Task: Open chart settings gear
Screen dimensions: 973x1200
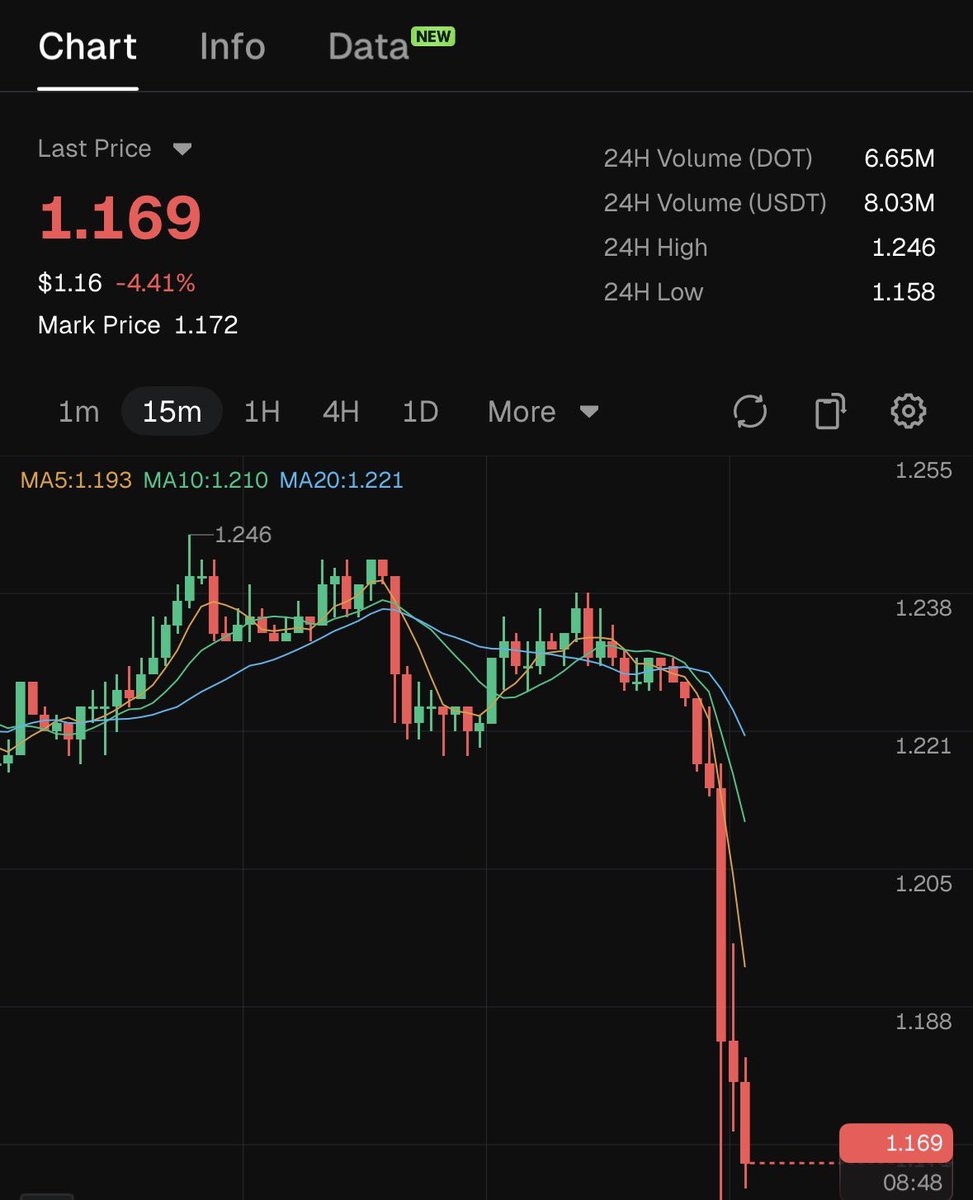Action: click(908, 411)
